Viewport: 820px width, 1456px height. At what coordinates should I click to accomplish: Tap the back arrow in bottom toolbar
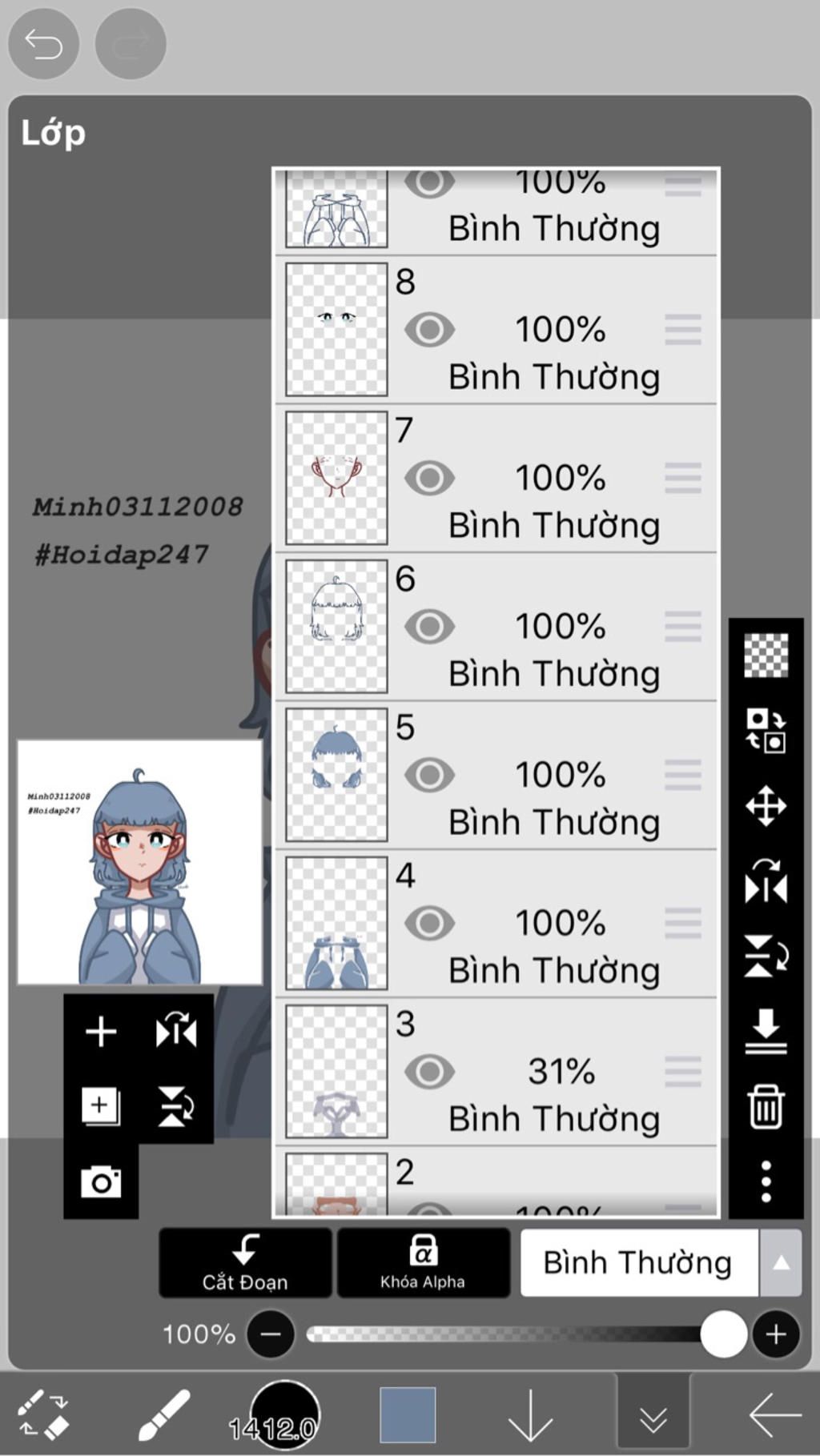coord(774,1414)
